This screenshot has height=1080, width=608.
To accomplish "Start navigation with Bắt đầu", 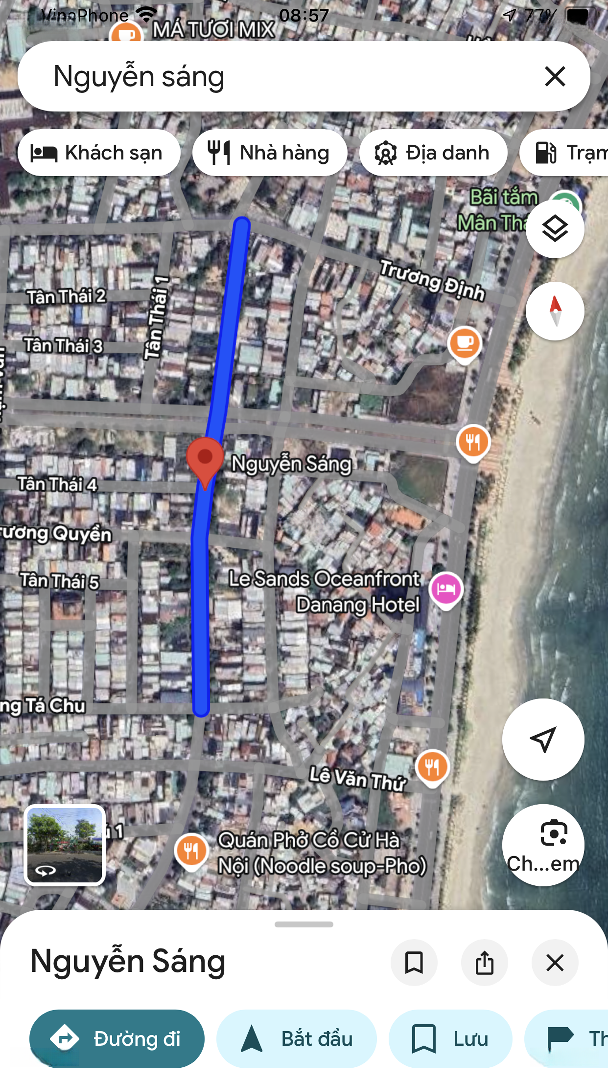I will coord(297,1039).
